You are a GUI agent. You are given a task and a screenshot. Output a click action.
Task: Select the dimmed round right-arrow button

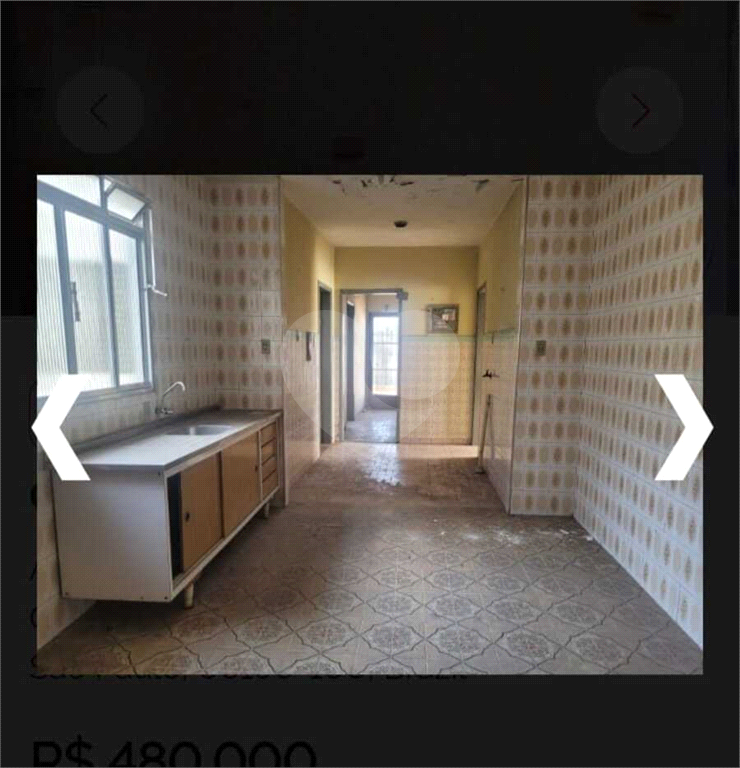[640, 111]
